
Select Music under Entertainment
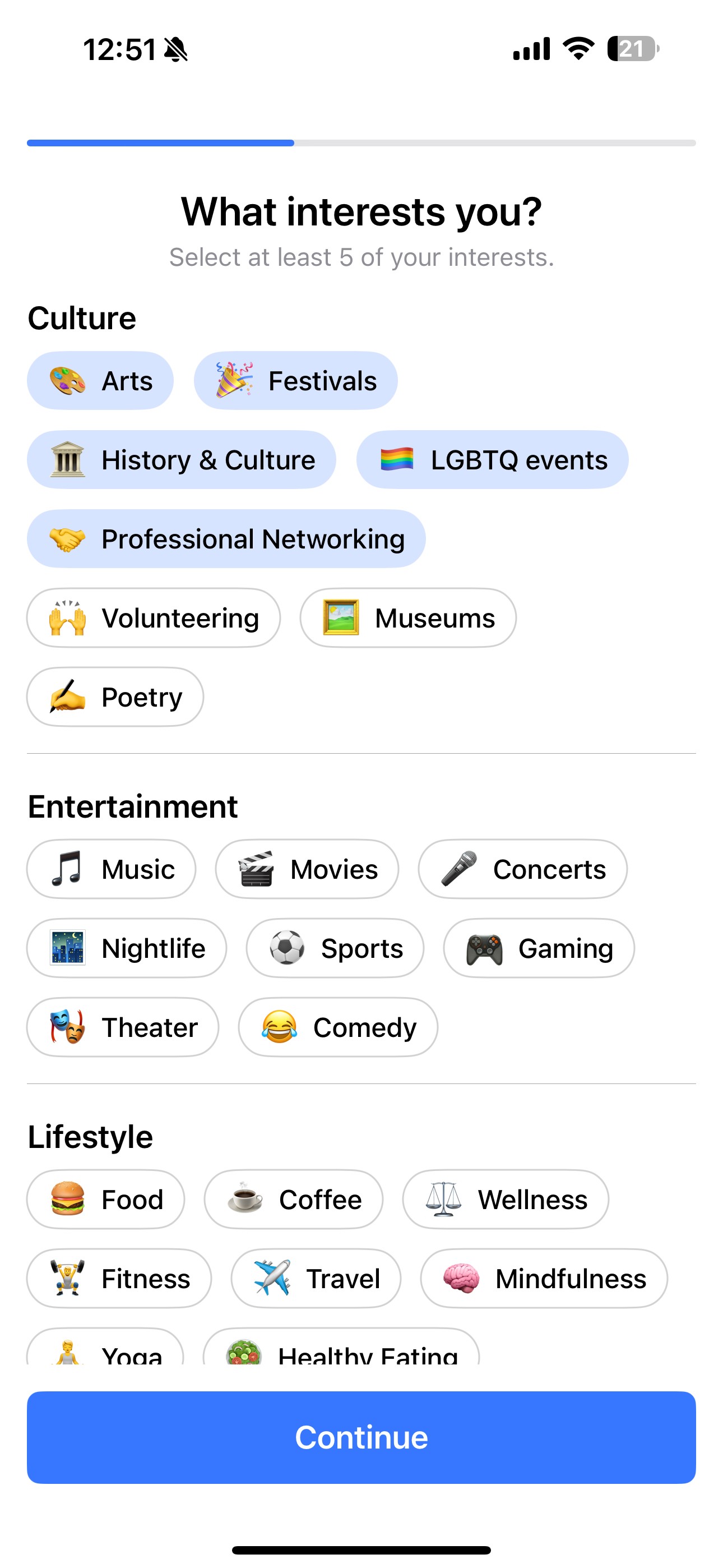112,869
